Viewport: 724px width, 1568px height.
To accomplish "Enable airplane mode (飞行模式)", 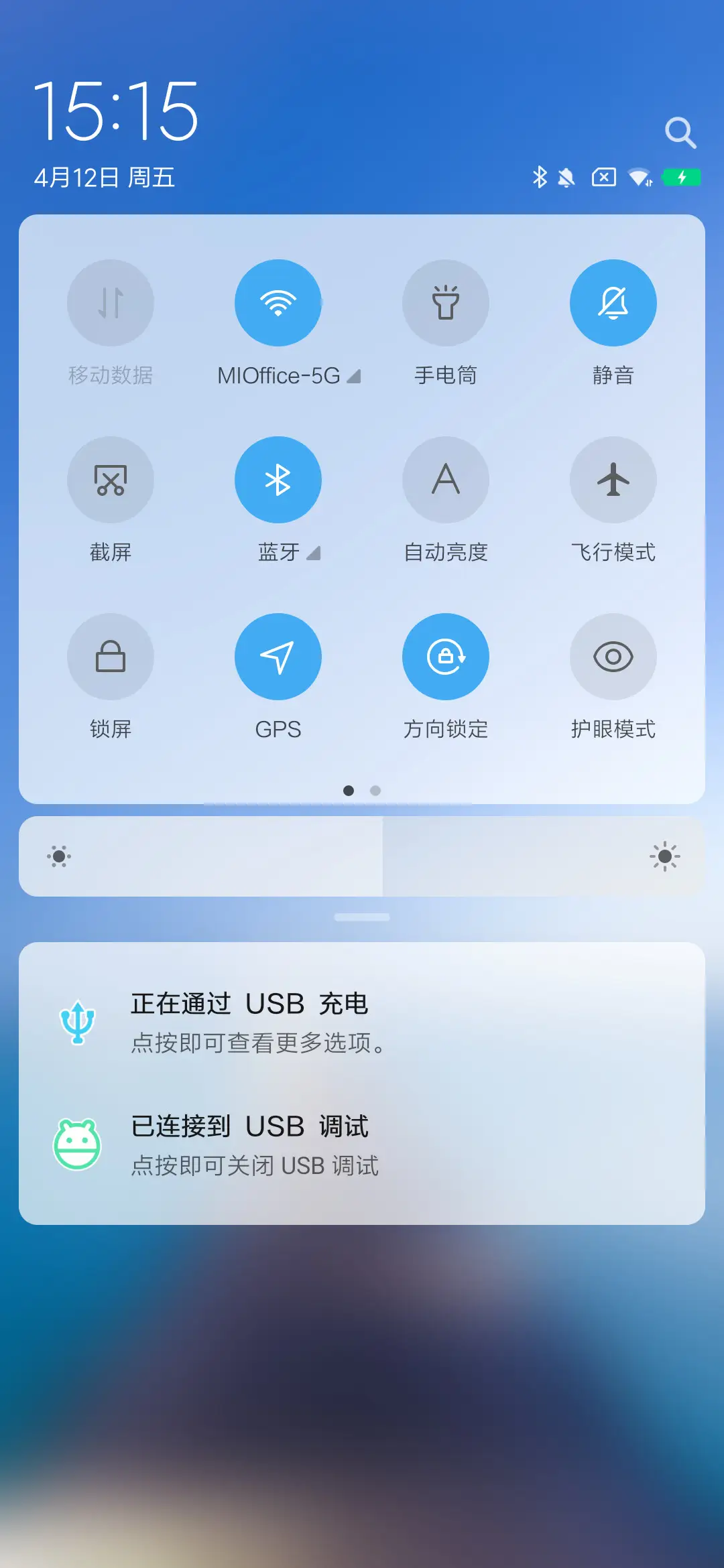I will [613, 480].
